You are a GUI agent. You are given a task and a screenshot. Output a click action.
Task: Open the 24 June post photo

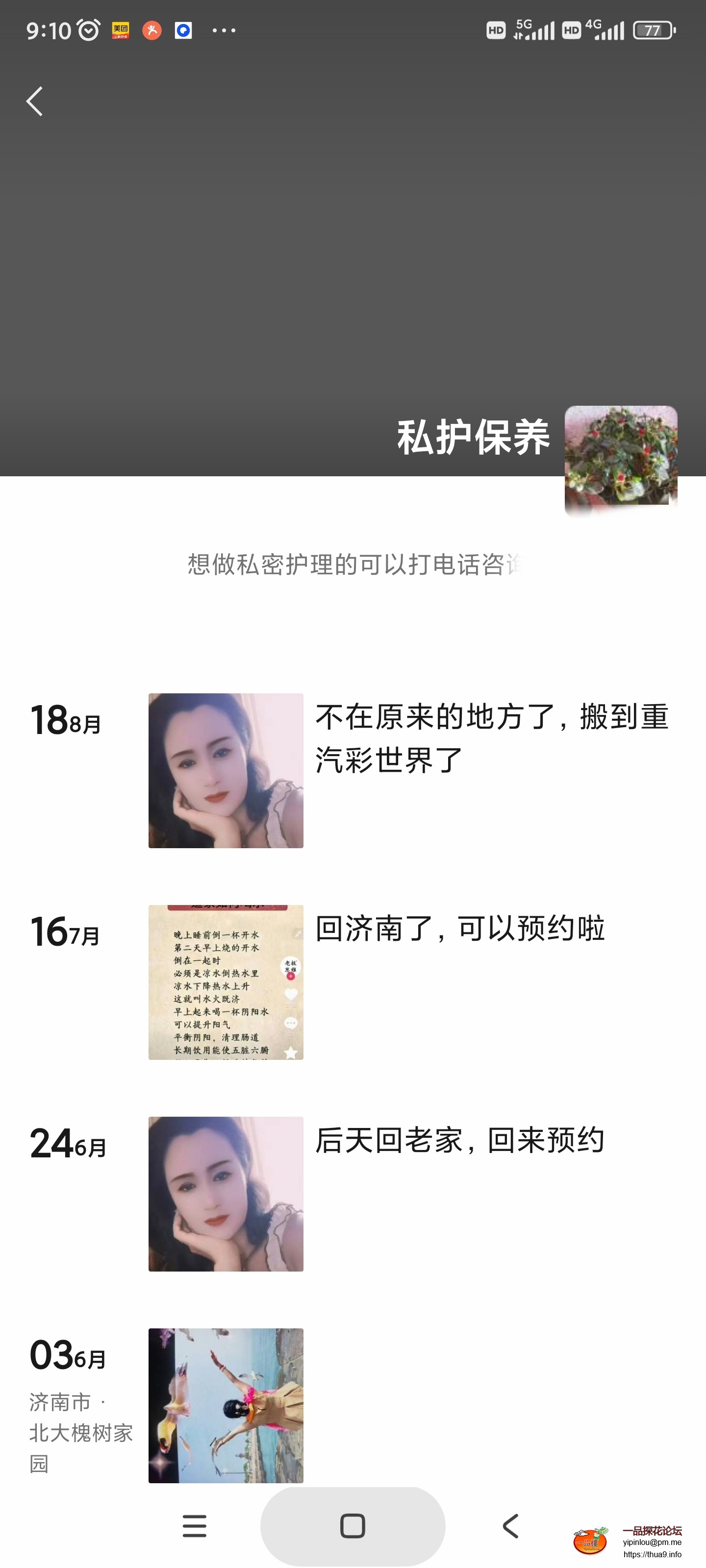[226, 1194]
